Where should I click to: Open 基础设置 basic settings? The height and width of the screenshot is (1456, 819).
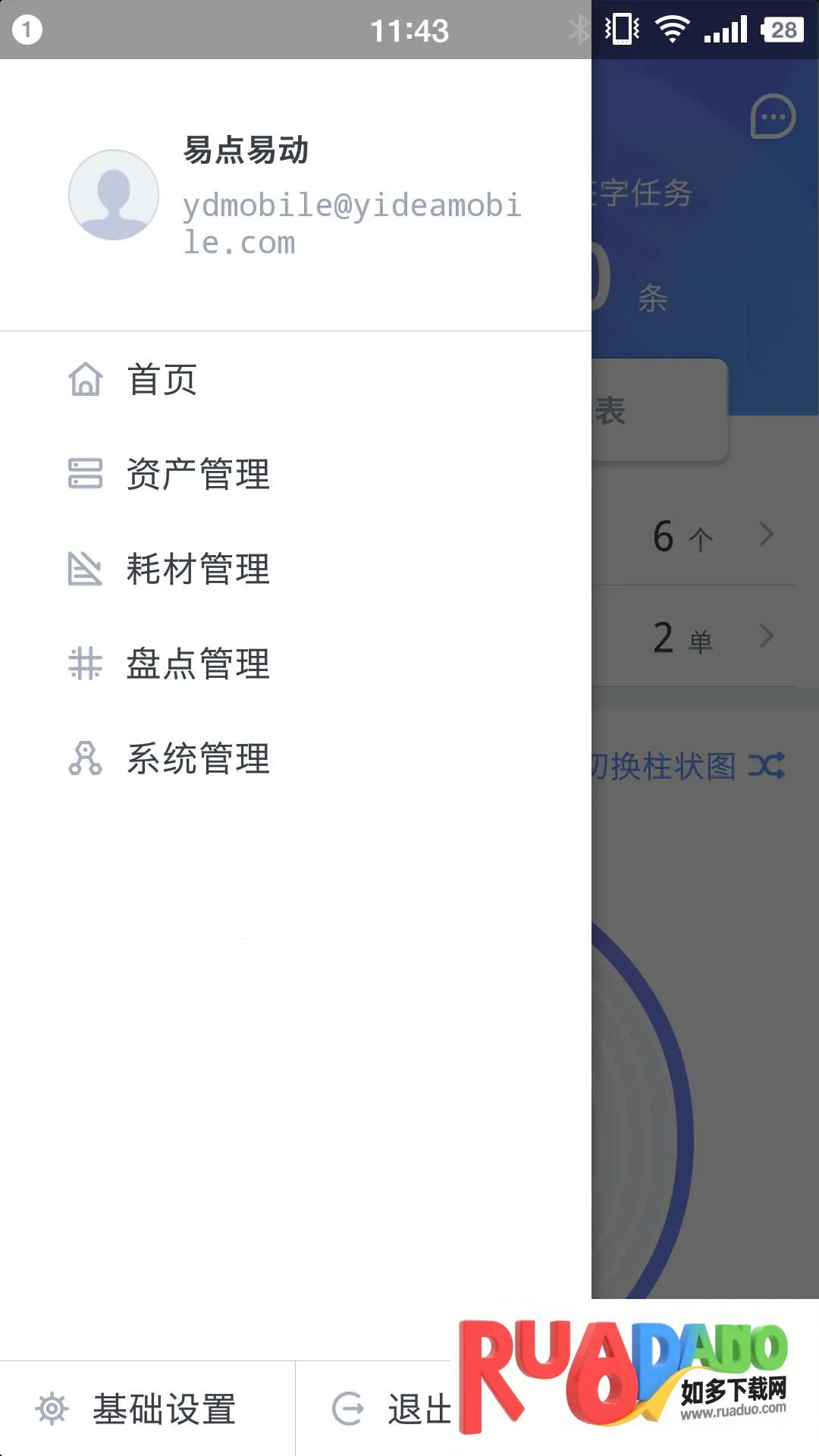click(x=144, y=1409)
